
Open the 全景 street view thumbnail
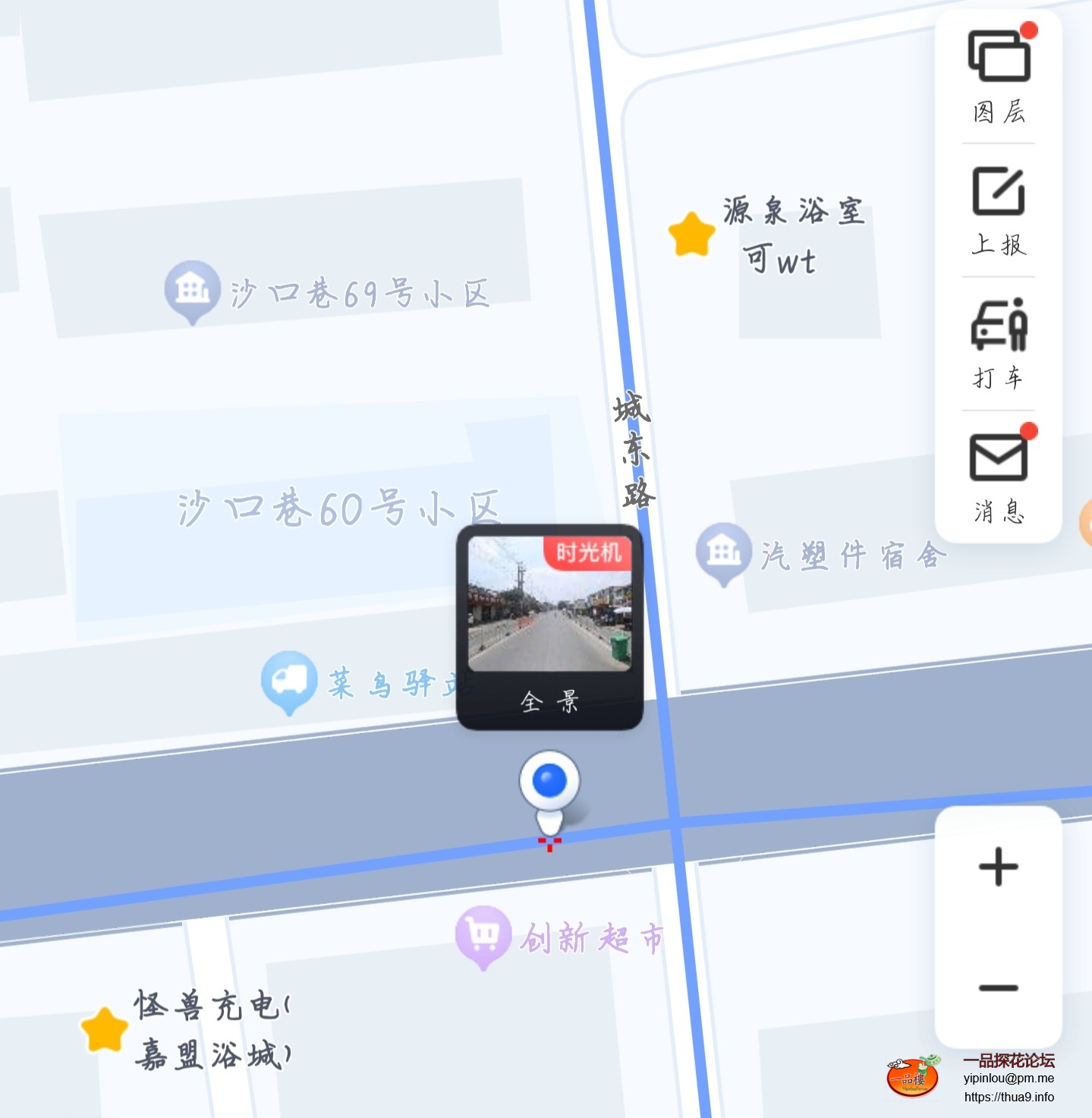[x=549, y=626]
